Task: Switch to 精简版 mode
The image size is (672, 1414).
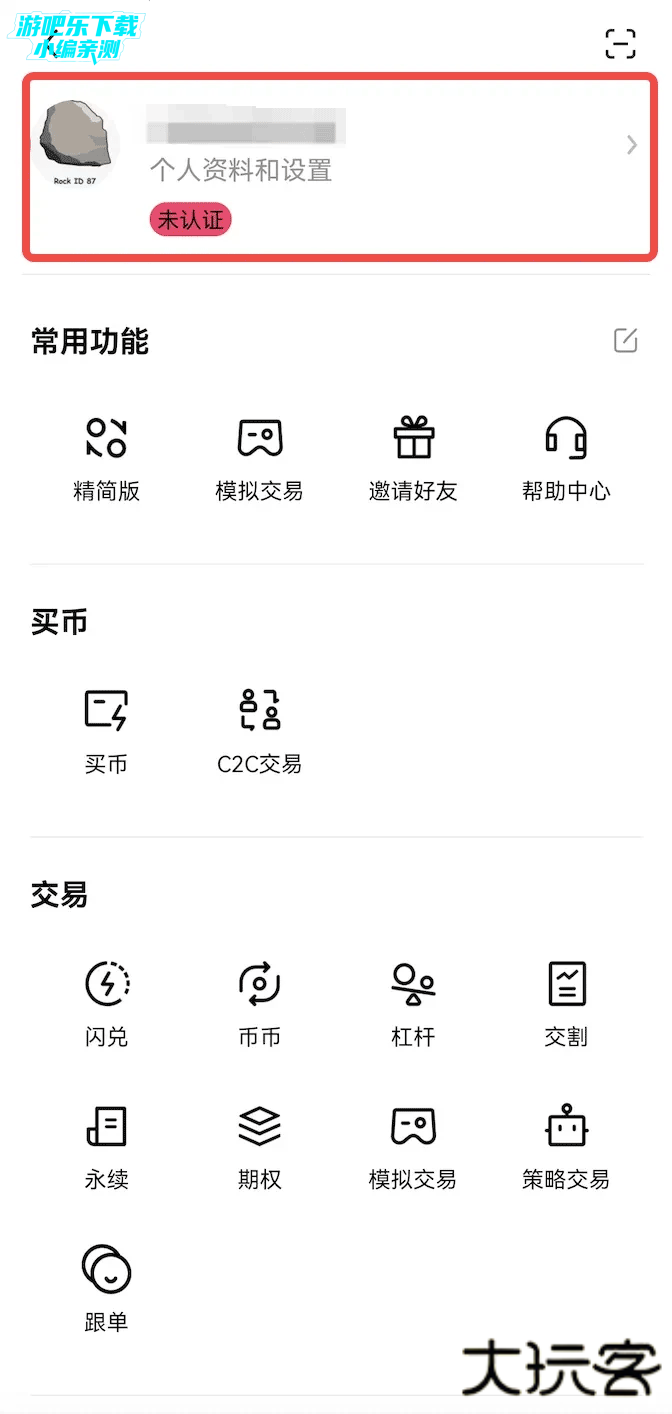Action: point(106,457)
